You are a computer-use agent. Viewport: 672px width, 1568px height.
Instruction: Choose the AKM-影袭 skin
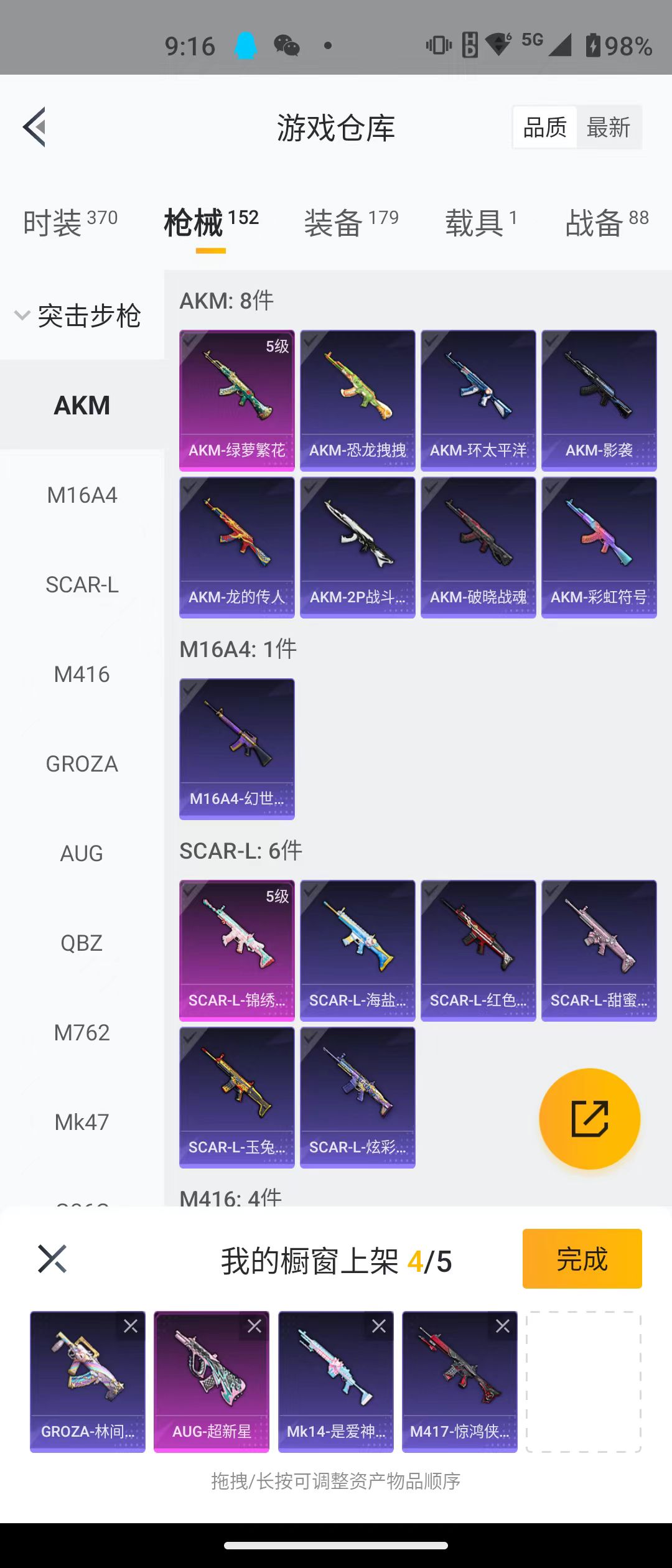pyautogui.click(x=599, y=399)
